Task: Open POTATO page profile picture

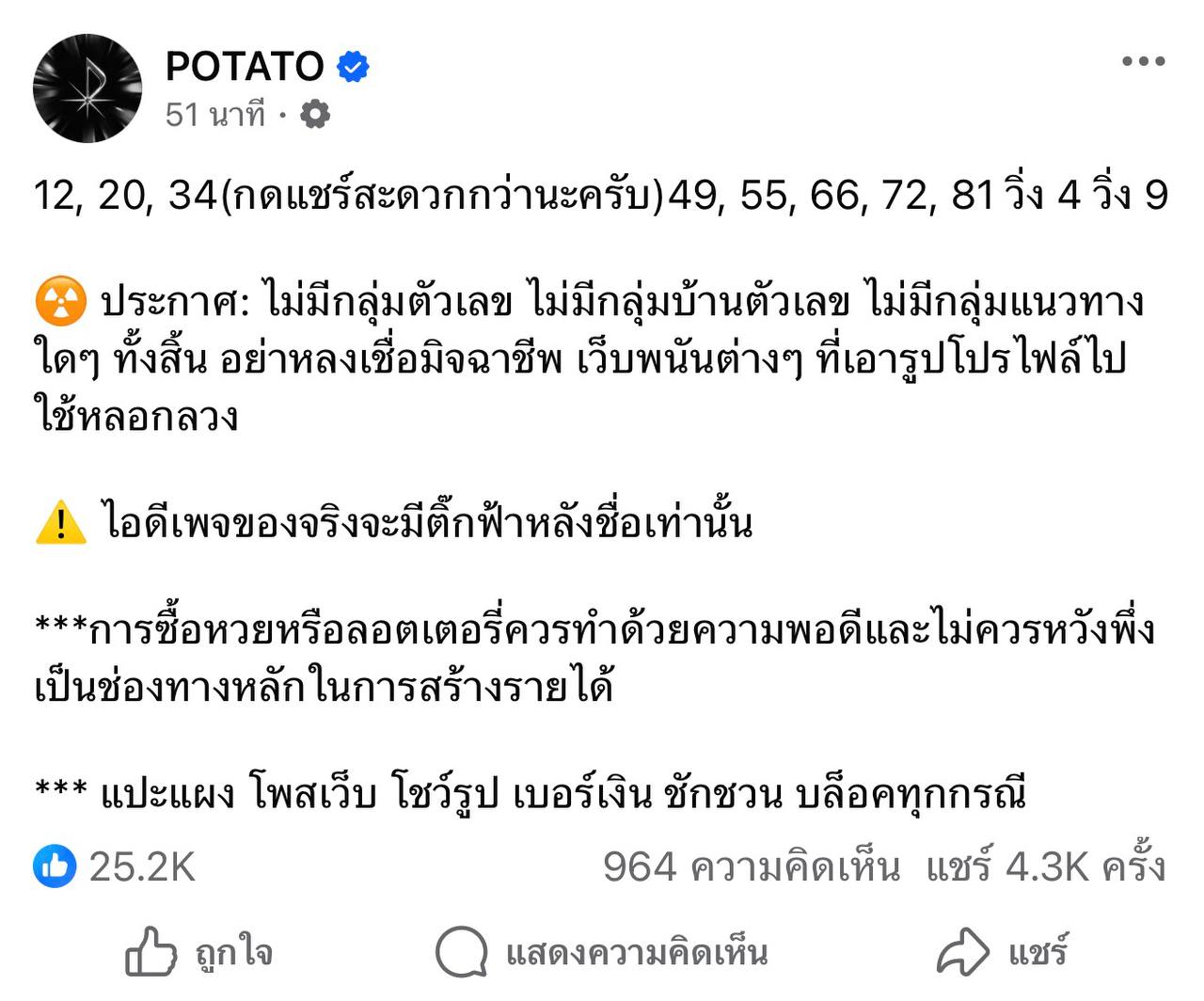Action: 87,88
